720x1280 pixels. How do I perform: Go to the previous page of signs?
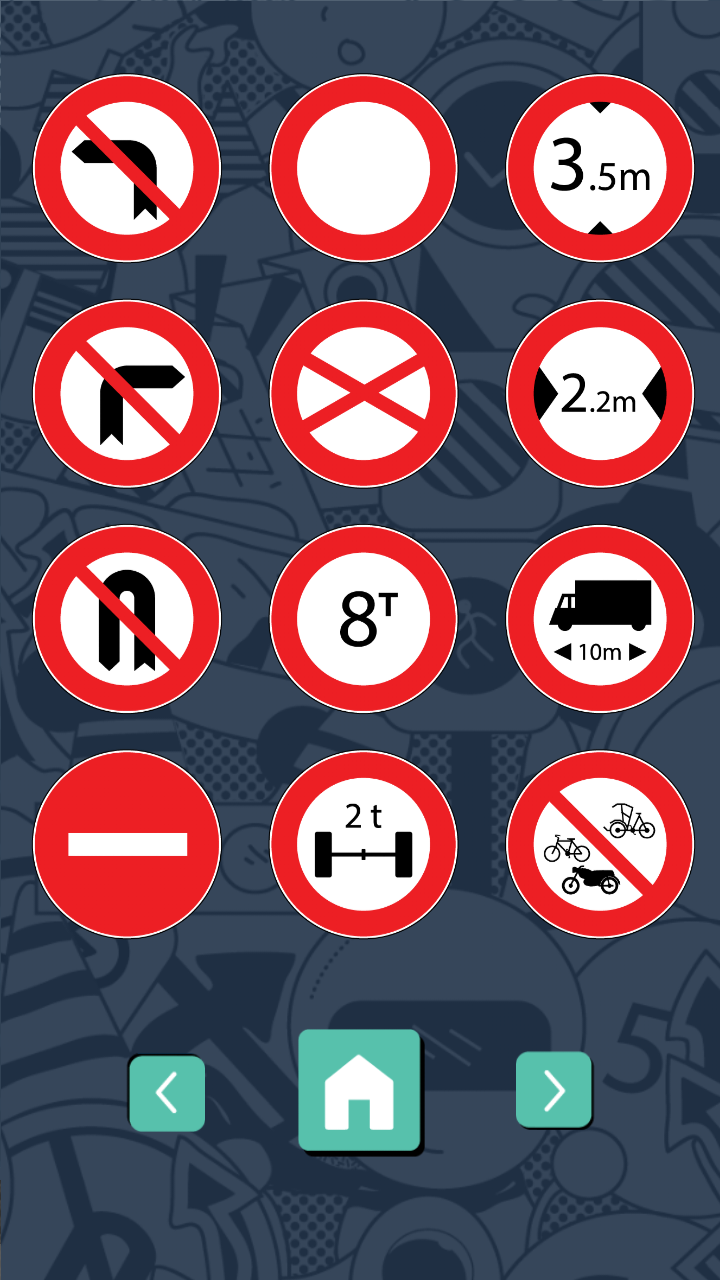pyautogui.click(x=167, y=1093)
